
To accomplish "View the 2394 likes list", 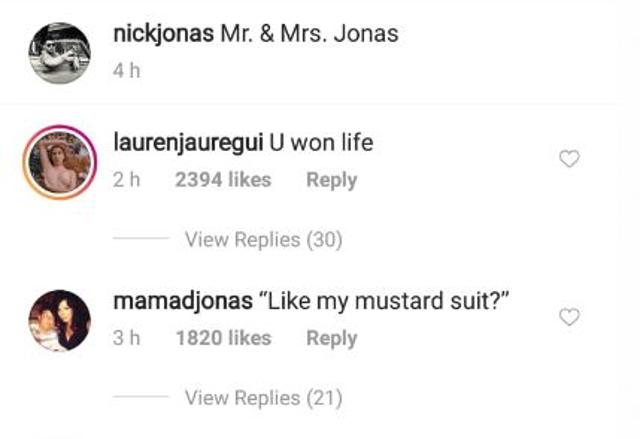I will pos(222,180).
